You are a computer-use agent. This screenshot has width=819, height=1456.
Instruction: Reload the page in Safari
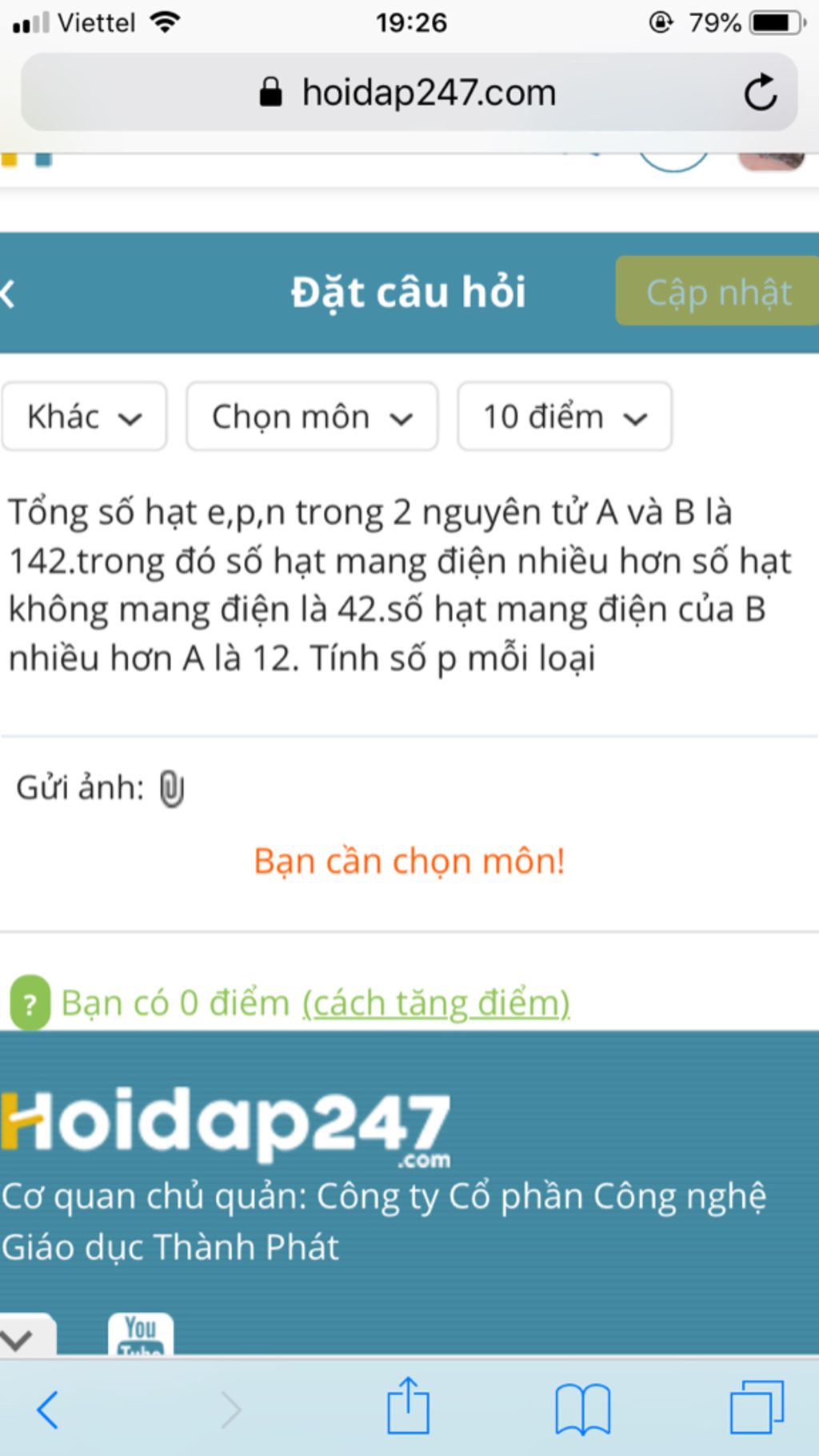tap(760, 93)
